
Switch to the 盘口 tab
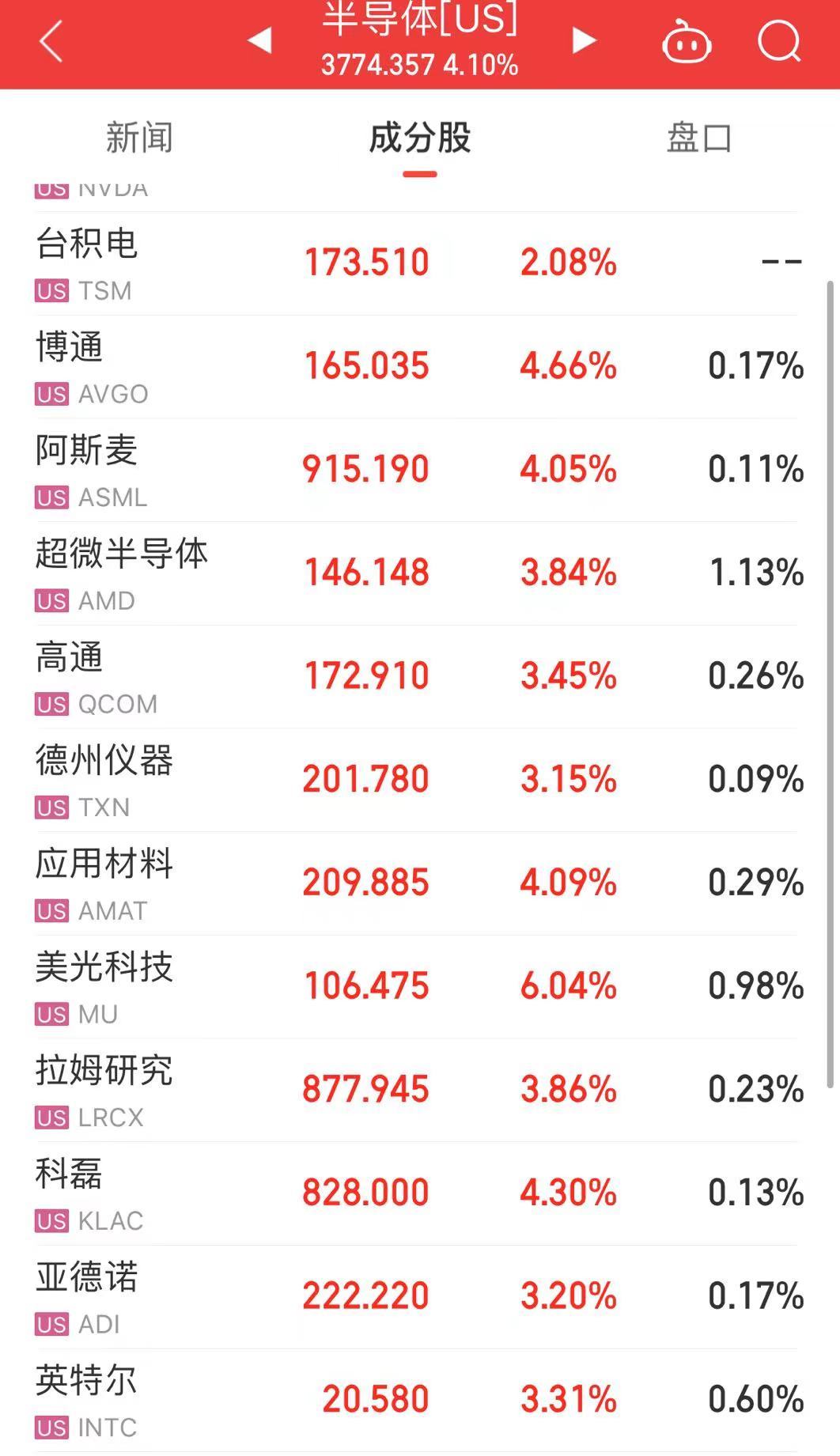tap(698, 138)
